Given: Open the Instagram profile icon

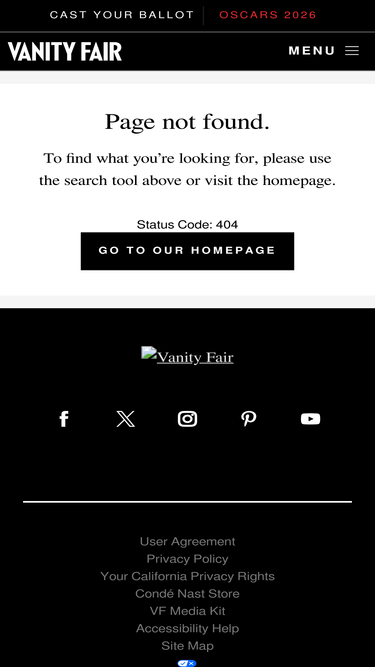Looking at the screenshot, I should [187, 419].
